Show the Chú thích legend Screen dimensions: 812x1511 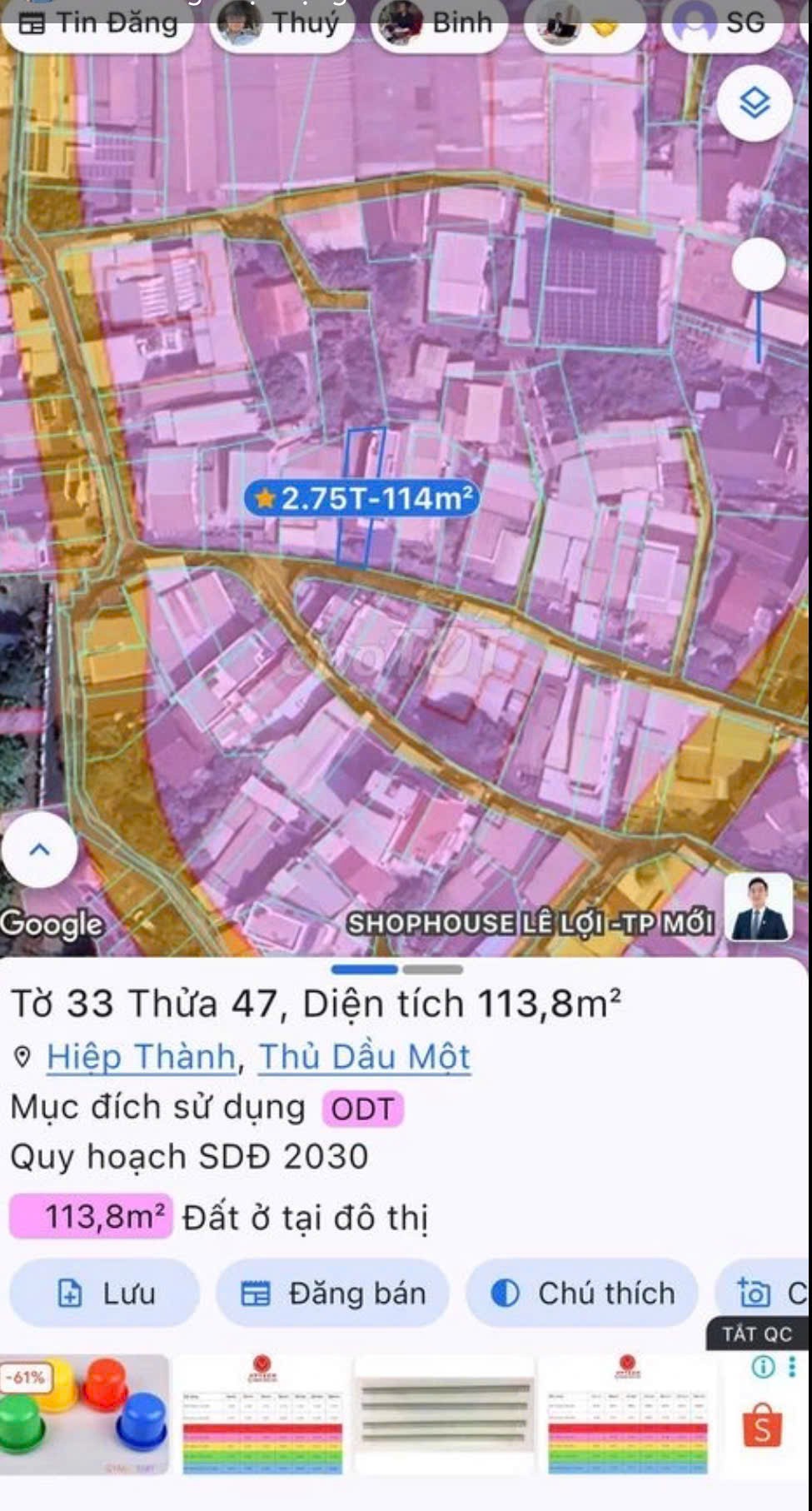[582, 1293]
